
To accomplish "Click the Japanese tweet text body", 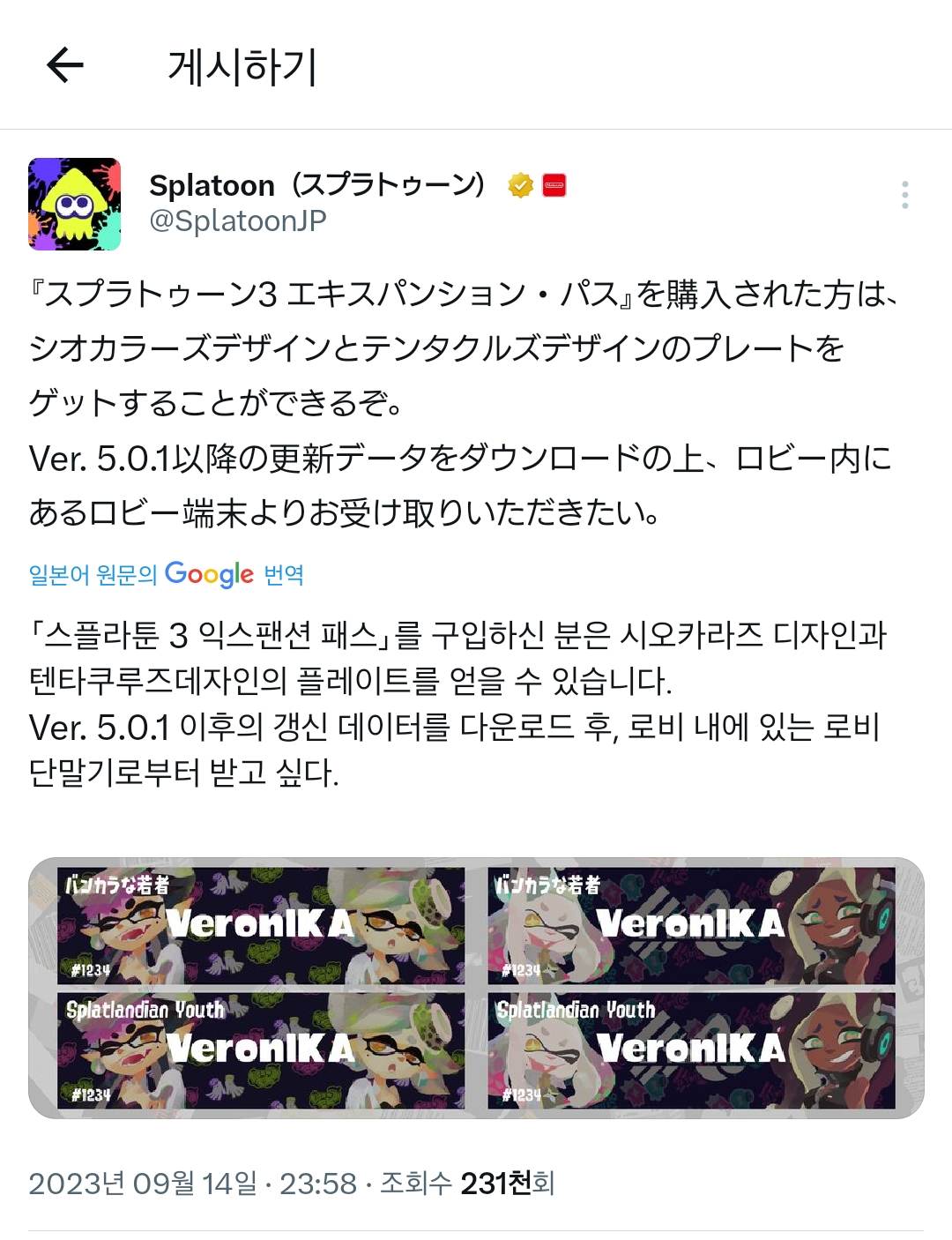I will (458, 397).
